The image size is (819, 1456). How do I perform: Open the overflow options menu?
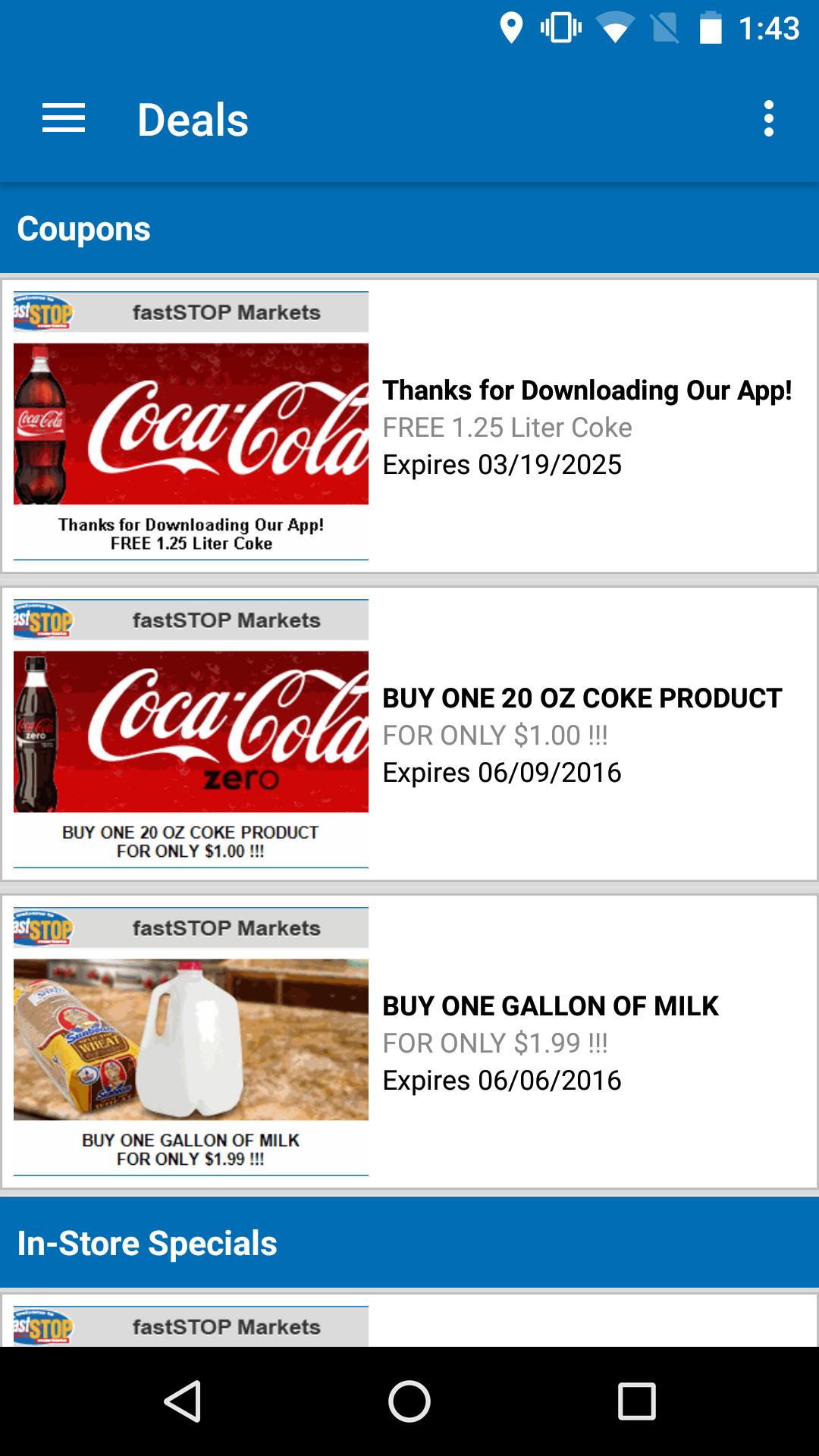[770, 119]
